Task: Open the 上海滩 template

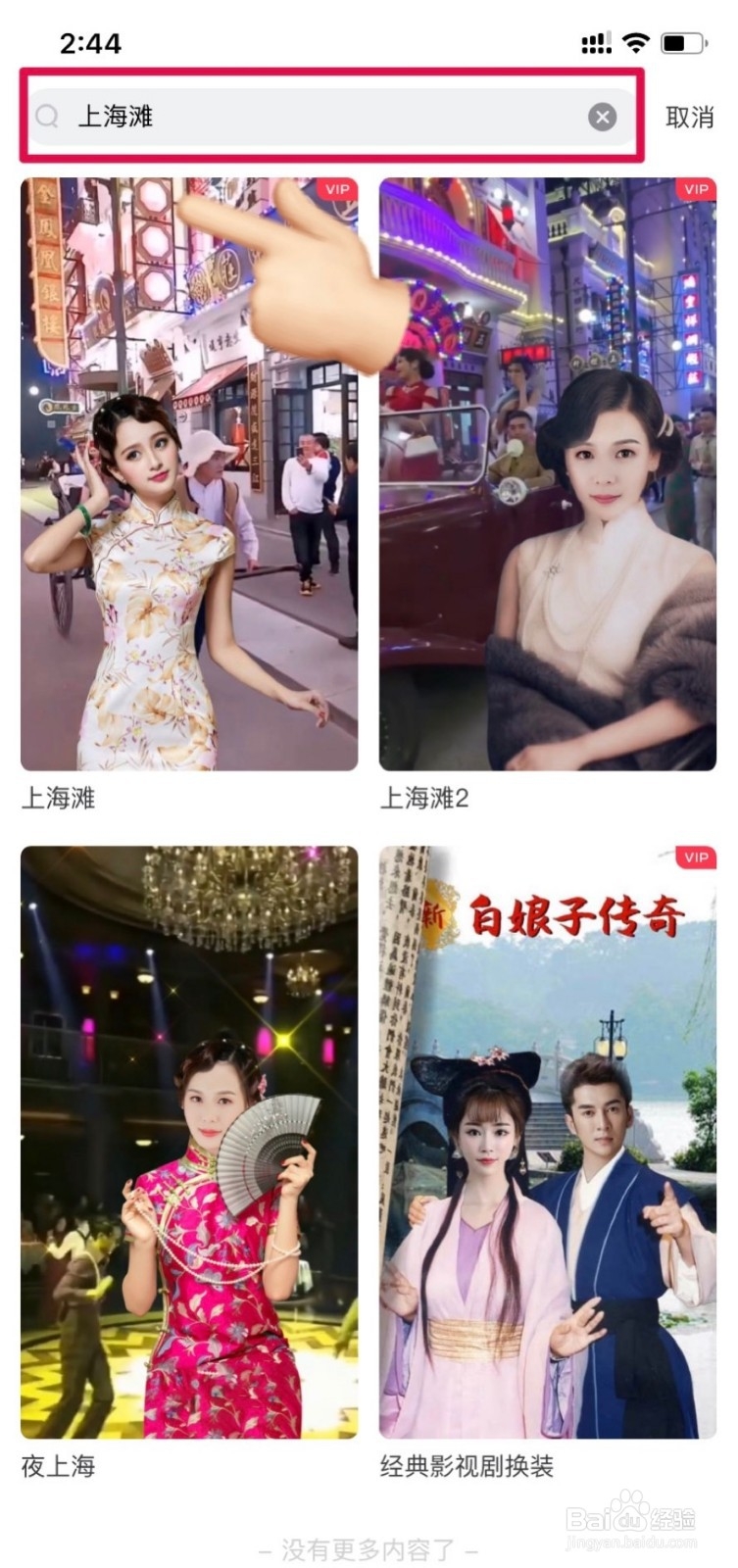Action: tap(189, 474)
